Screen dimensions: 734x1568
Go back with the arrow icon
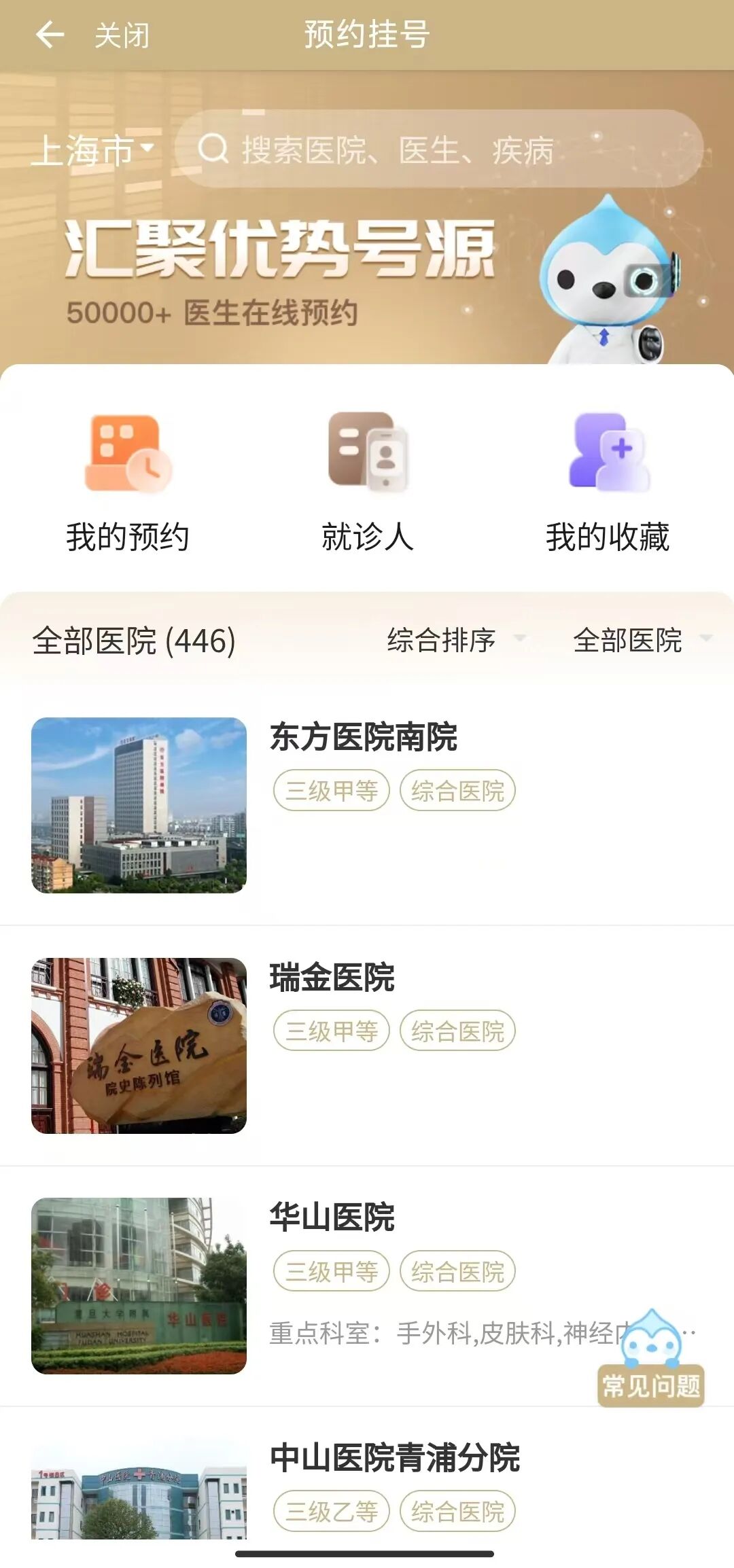(50, 35)
